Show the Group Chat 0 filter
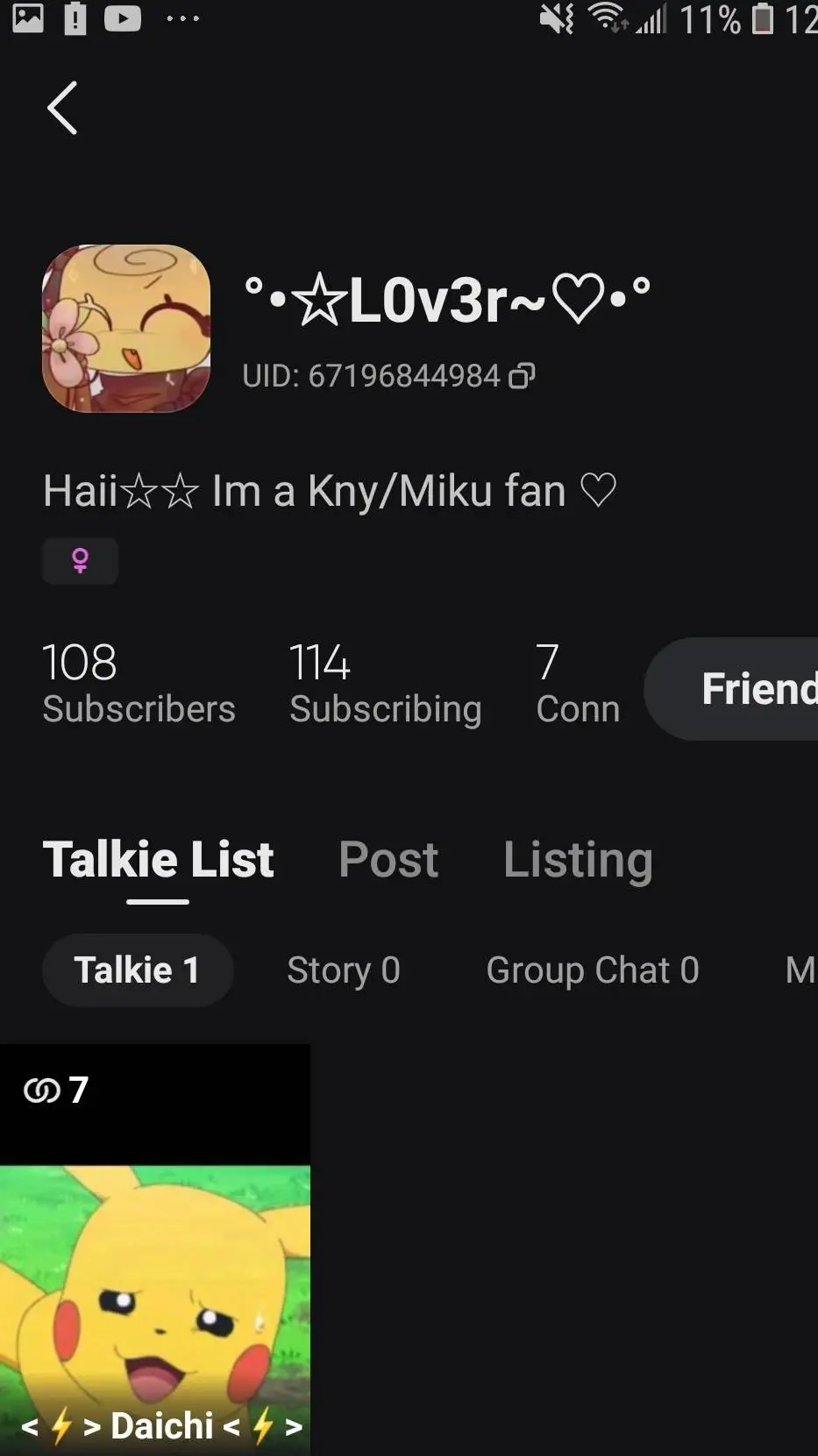The width and height of the screenshot is (818, 1456). pyautogui.click(x=593, y=970)
